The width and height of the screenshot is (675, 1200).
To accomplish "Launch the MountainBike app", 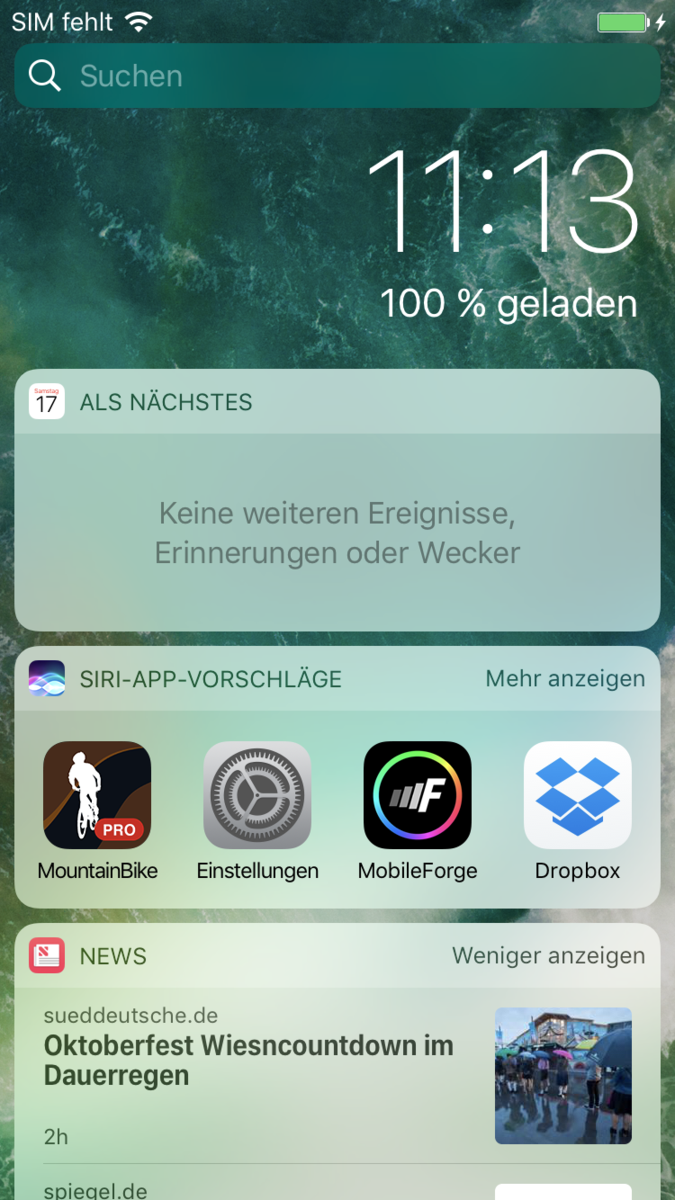I will [97, 795].
